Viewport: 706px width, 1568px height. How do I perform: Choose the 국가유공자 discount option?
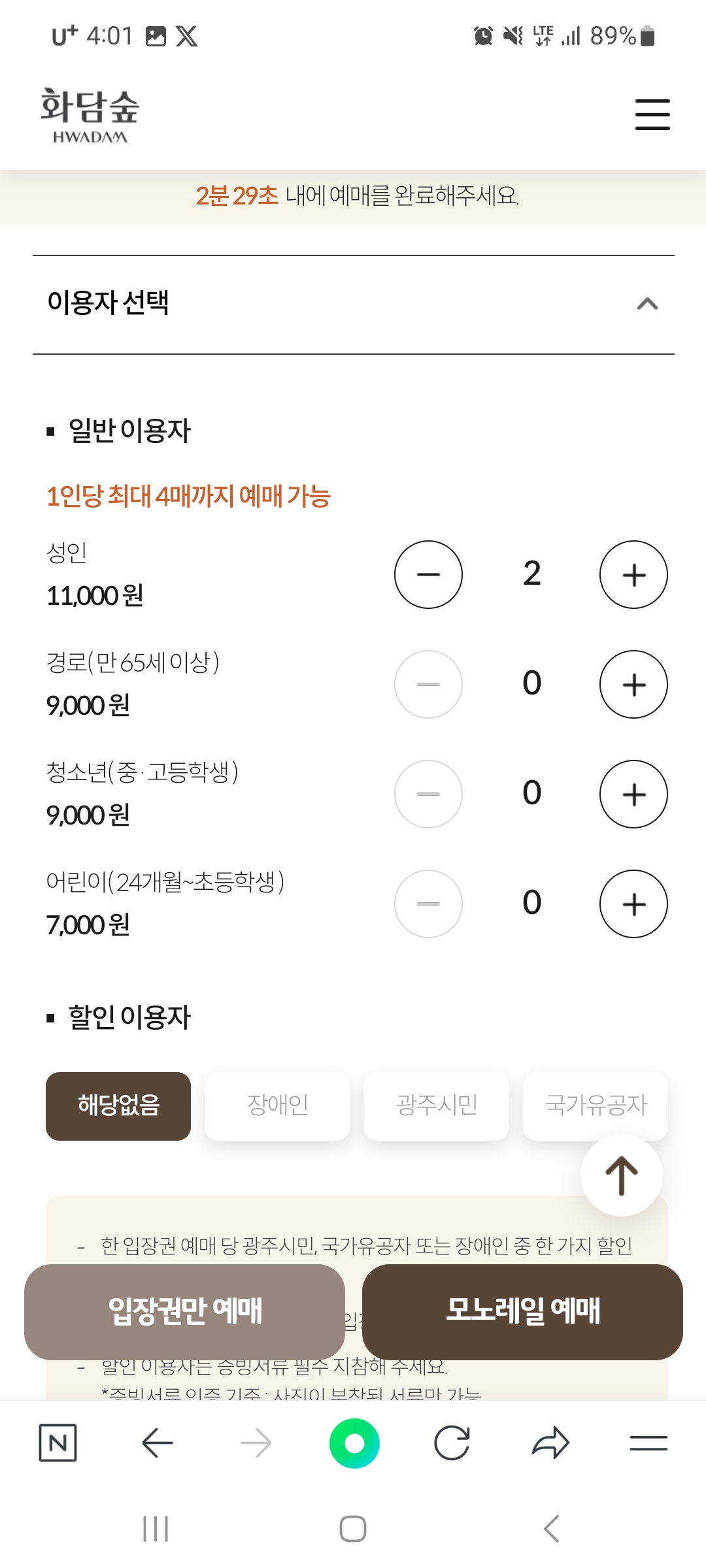point(595,1105)
